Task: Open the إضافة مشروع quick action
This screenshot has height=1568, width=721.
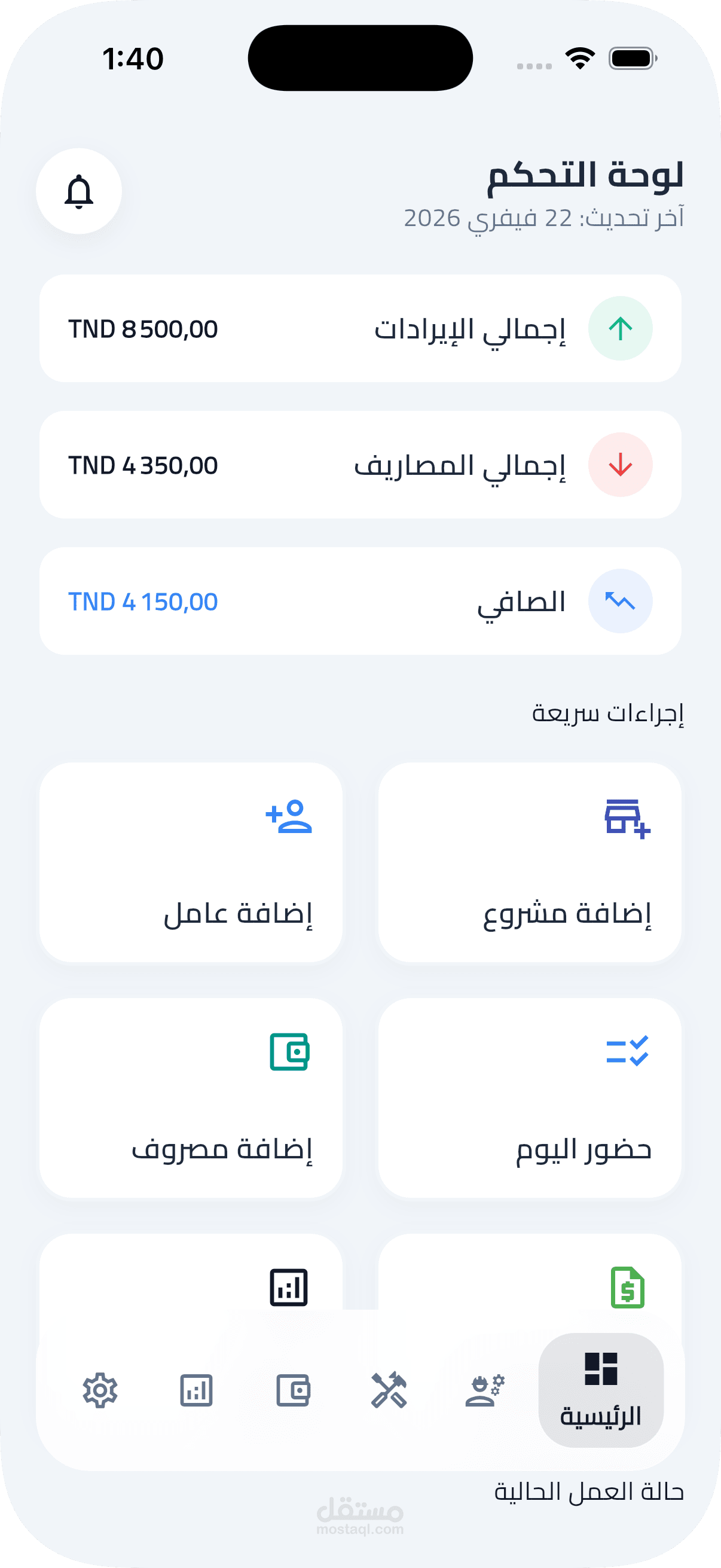Action: pyautogui.click(x=529, y=862)
